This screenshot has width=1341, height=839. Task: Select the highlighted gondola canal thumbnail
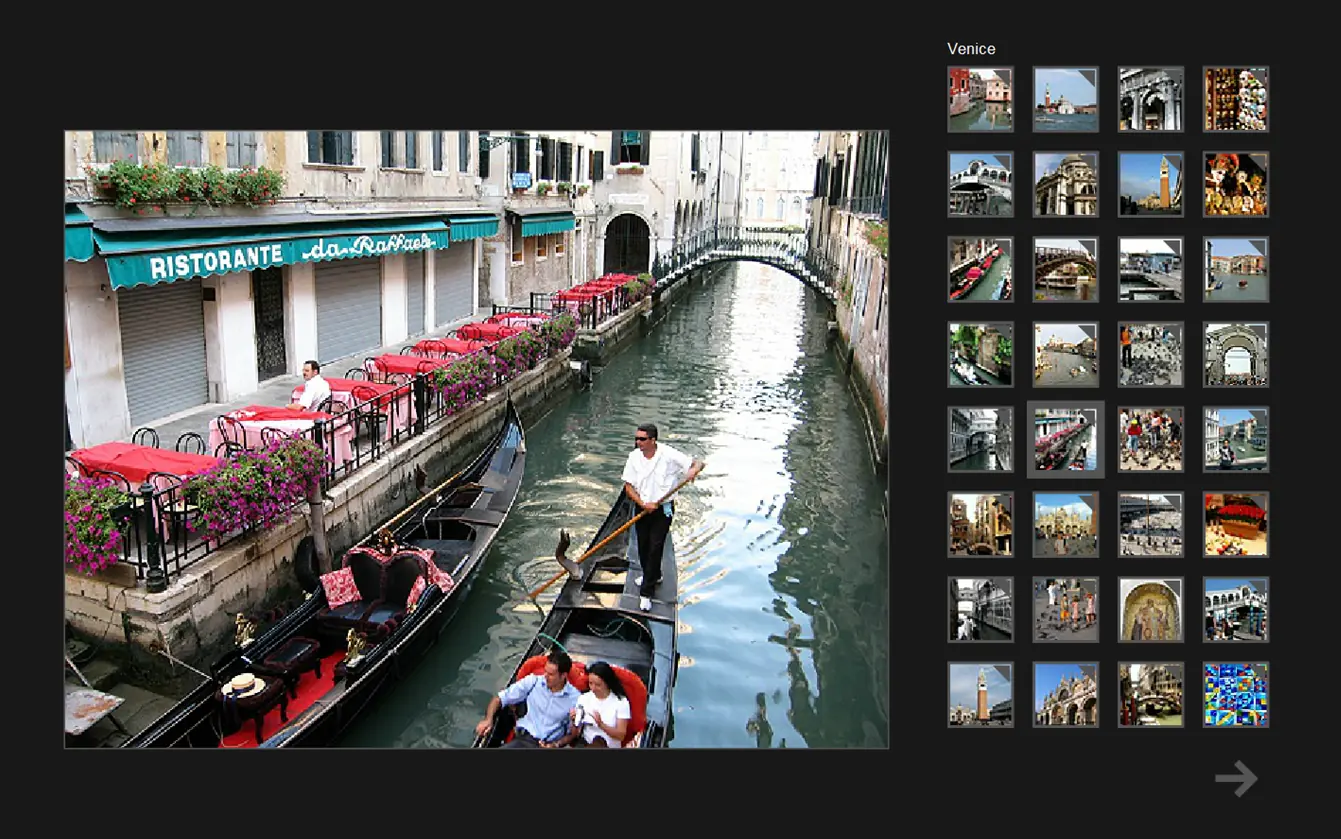tap(1066, 439)
